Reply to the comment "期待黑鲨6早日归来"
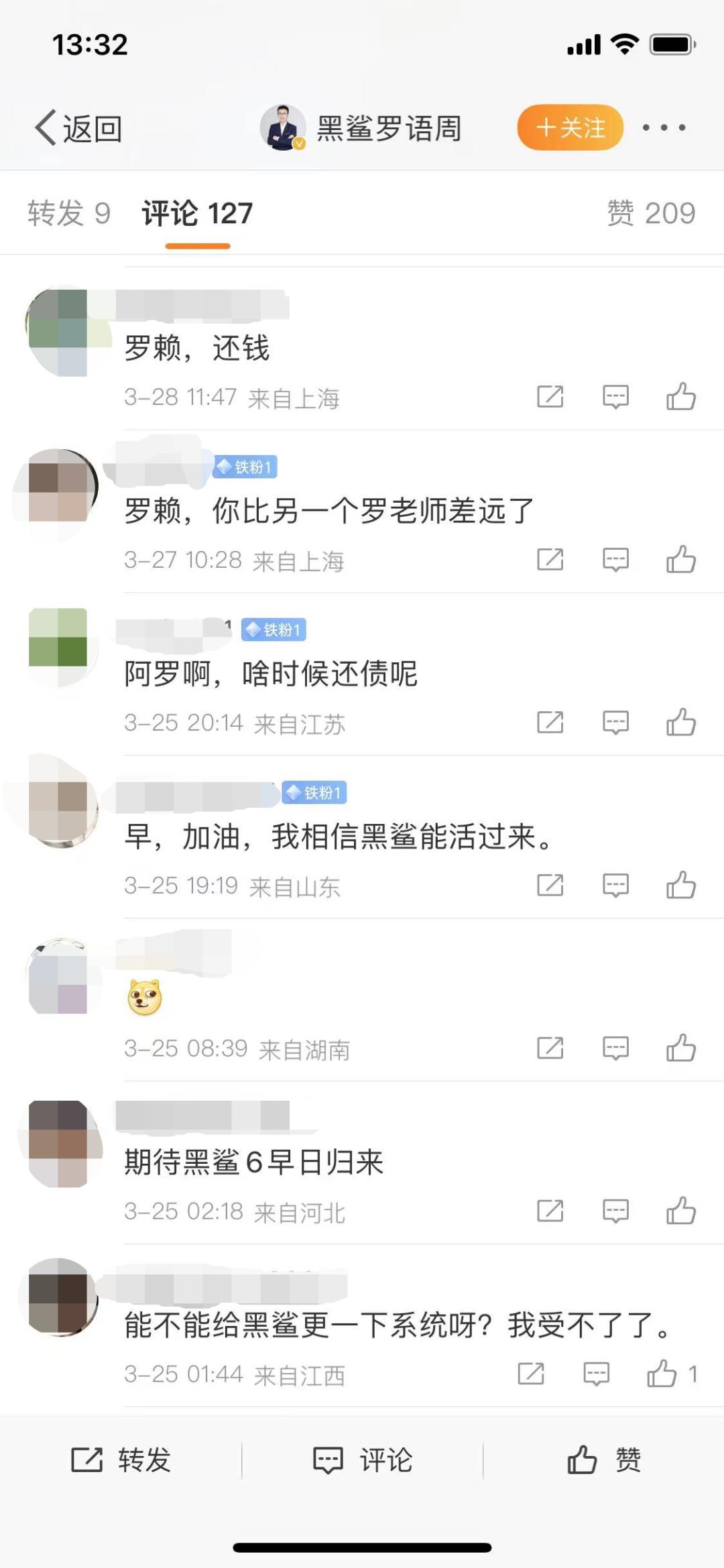The image size is (724, 1568). 615,1211
